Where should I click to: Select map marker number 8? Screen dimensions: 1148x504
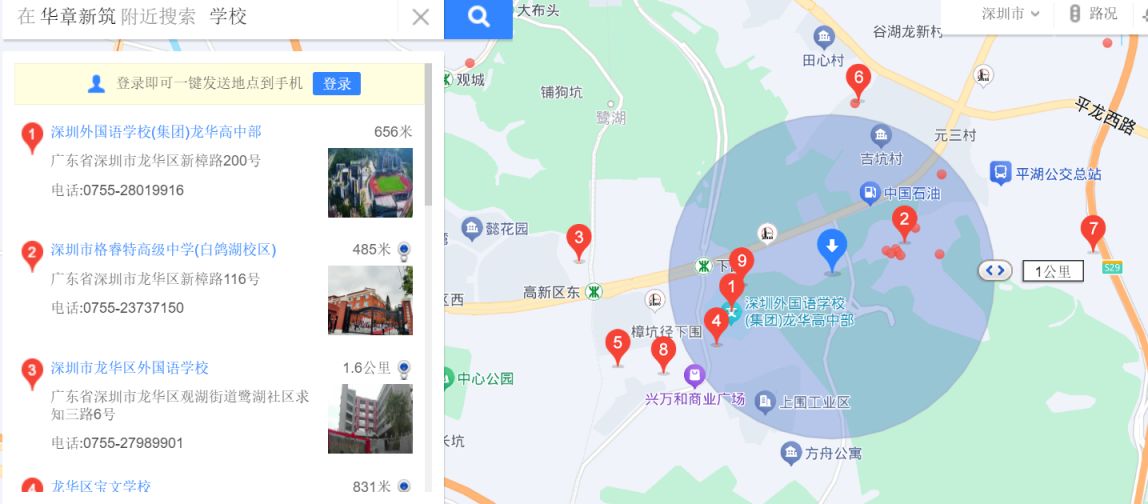(x=661, y=351)
